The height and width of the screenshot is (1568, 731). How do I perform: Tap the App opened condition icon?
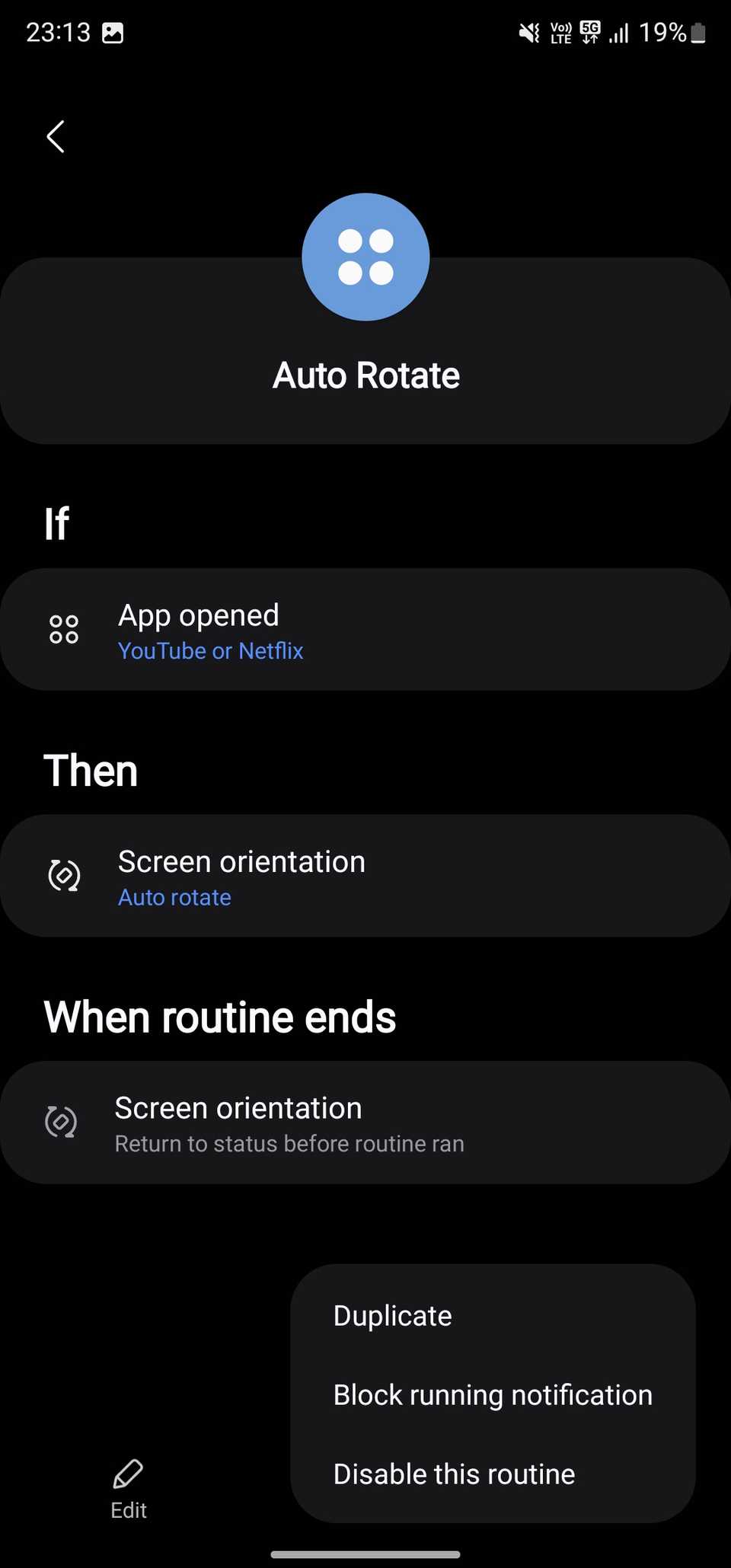[64, 628]
